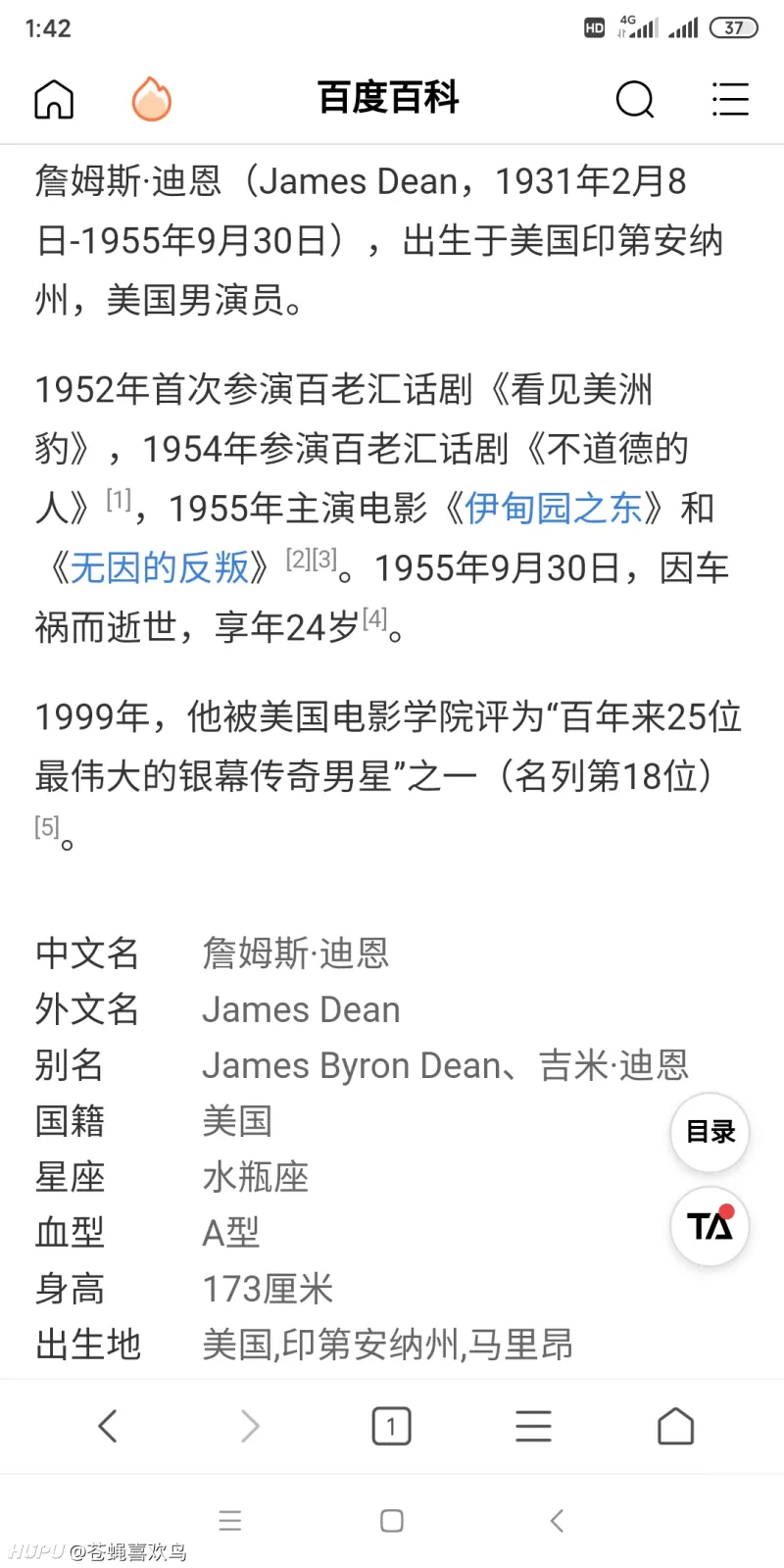Viewport: 784px width, 1568px height.
Task: Tap the 目录 floating contents button
Action: (x=709, y=1132)
